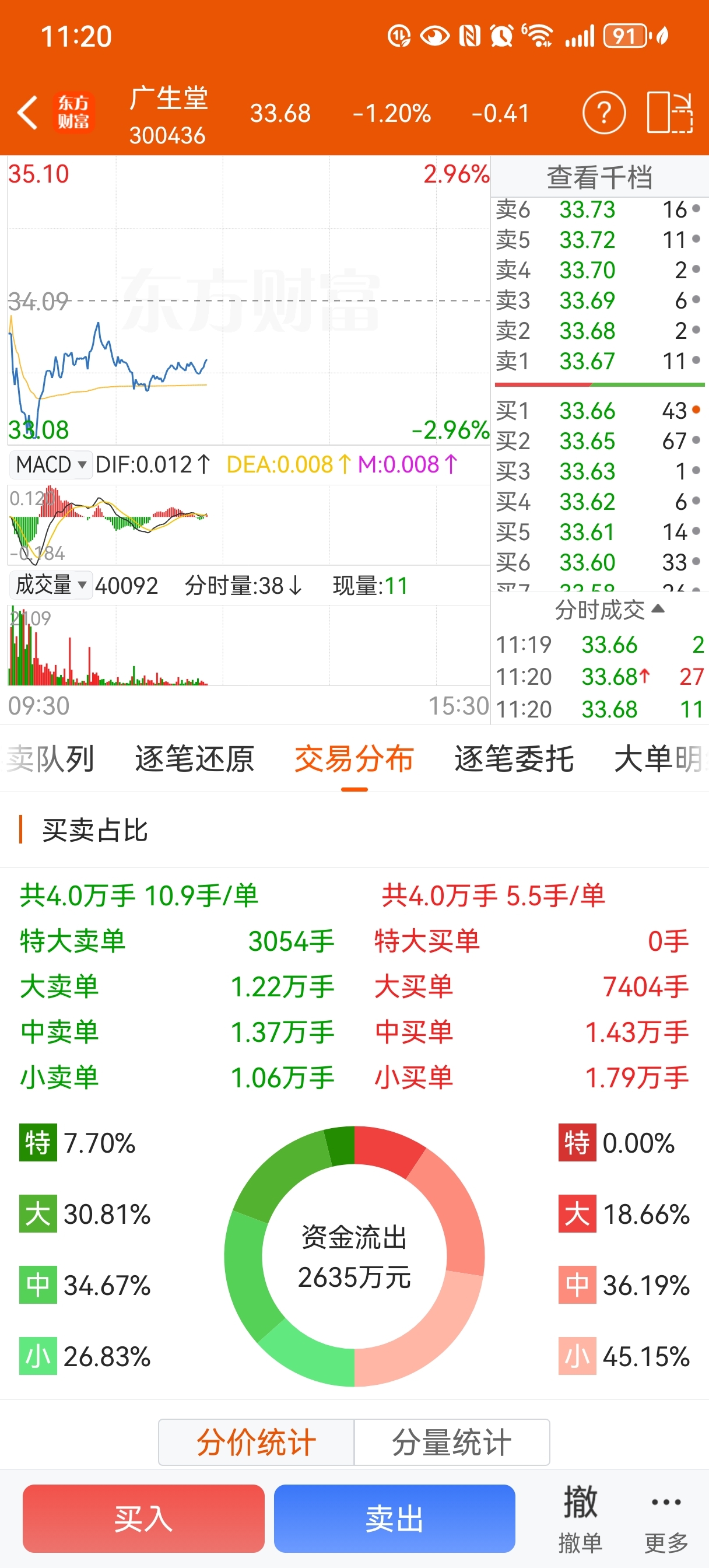Switch to the 卖队列 tab
709x1568 pixels.
(x=50, y=759)
